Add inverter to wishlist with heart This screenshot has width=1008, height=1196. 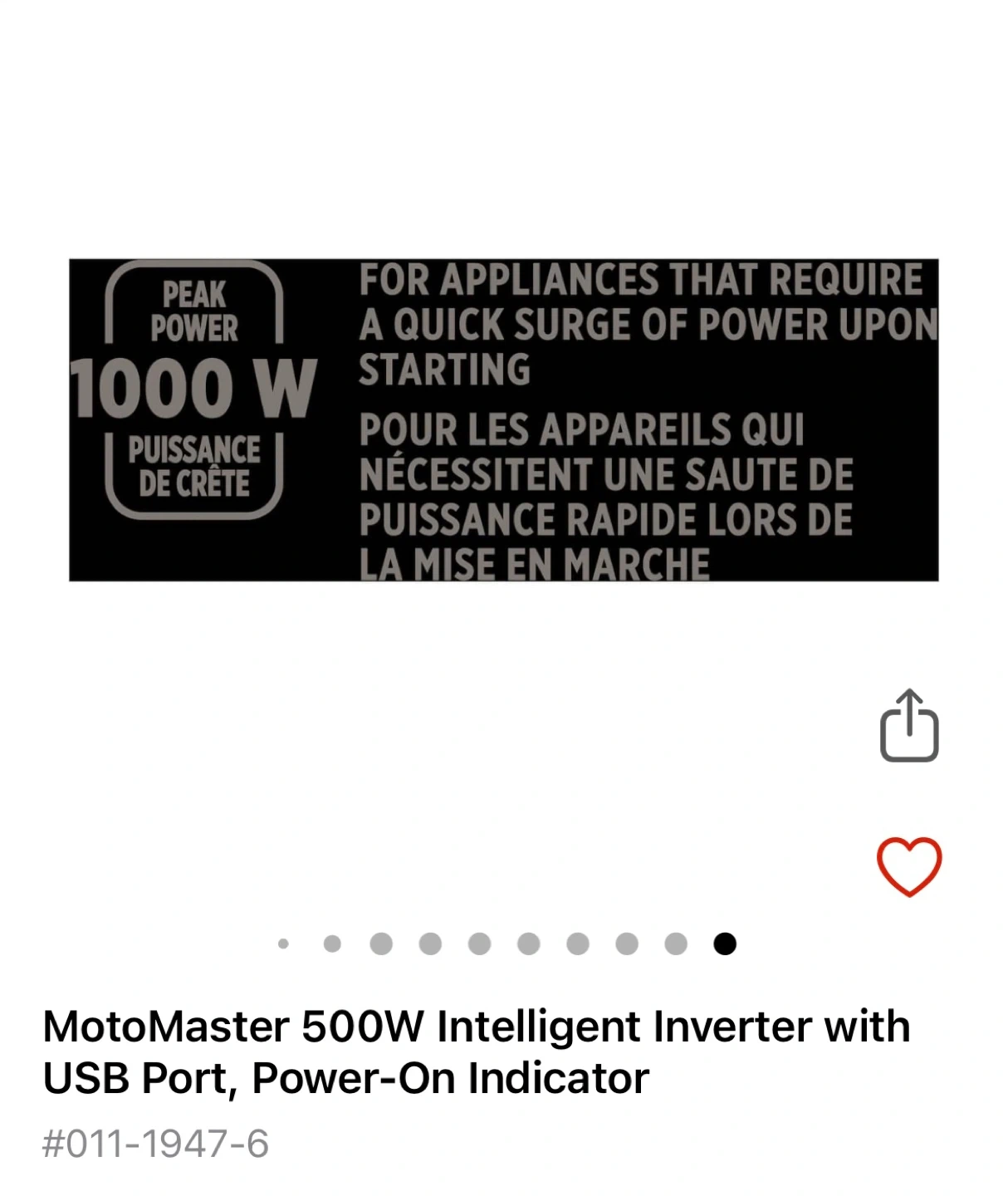tap(908, 866)
